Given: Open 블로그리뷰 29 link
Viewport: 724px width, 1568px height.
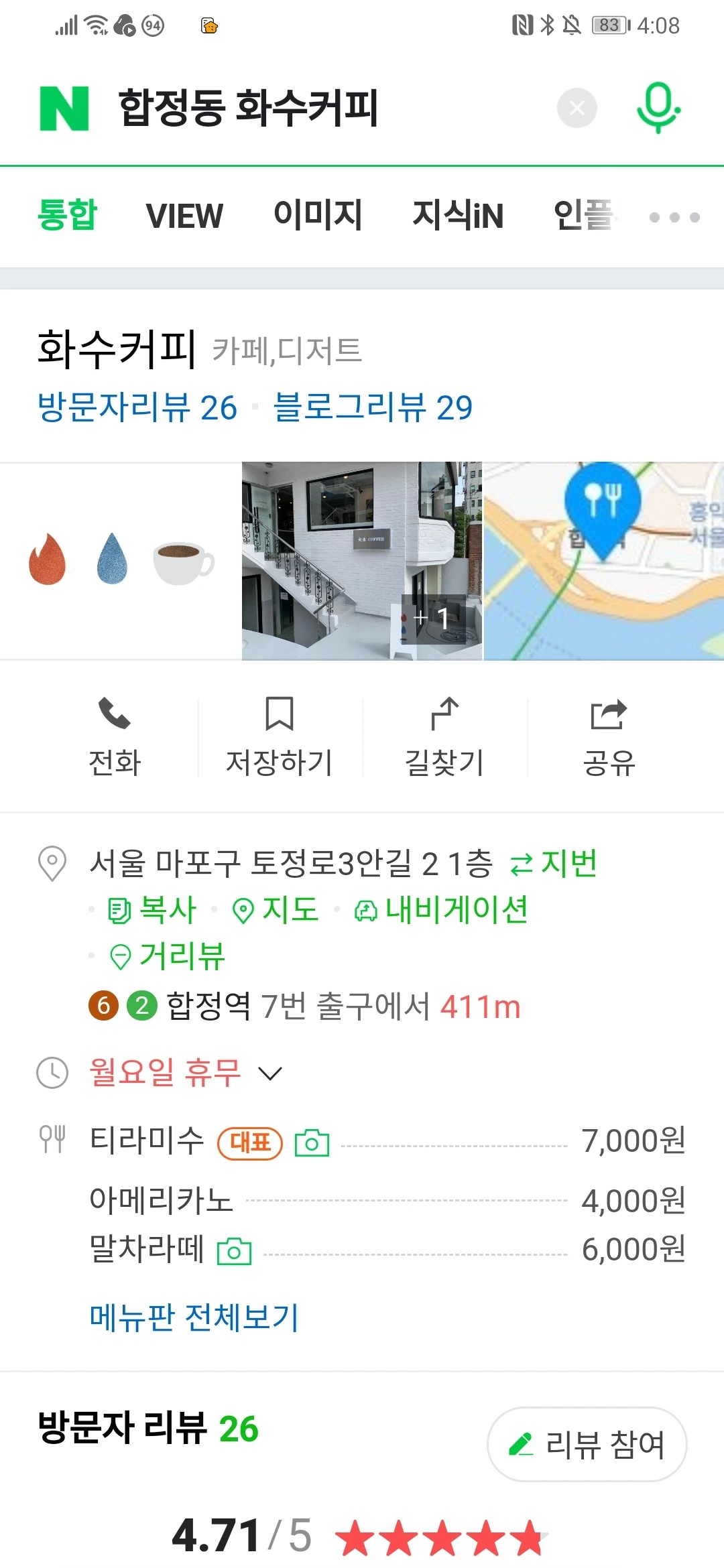Looking at the screenshot, I should 373,407.
